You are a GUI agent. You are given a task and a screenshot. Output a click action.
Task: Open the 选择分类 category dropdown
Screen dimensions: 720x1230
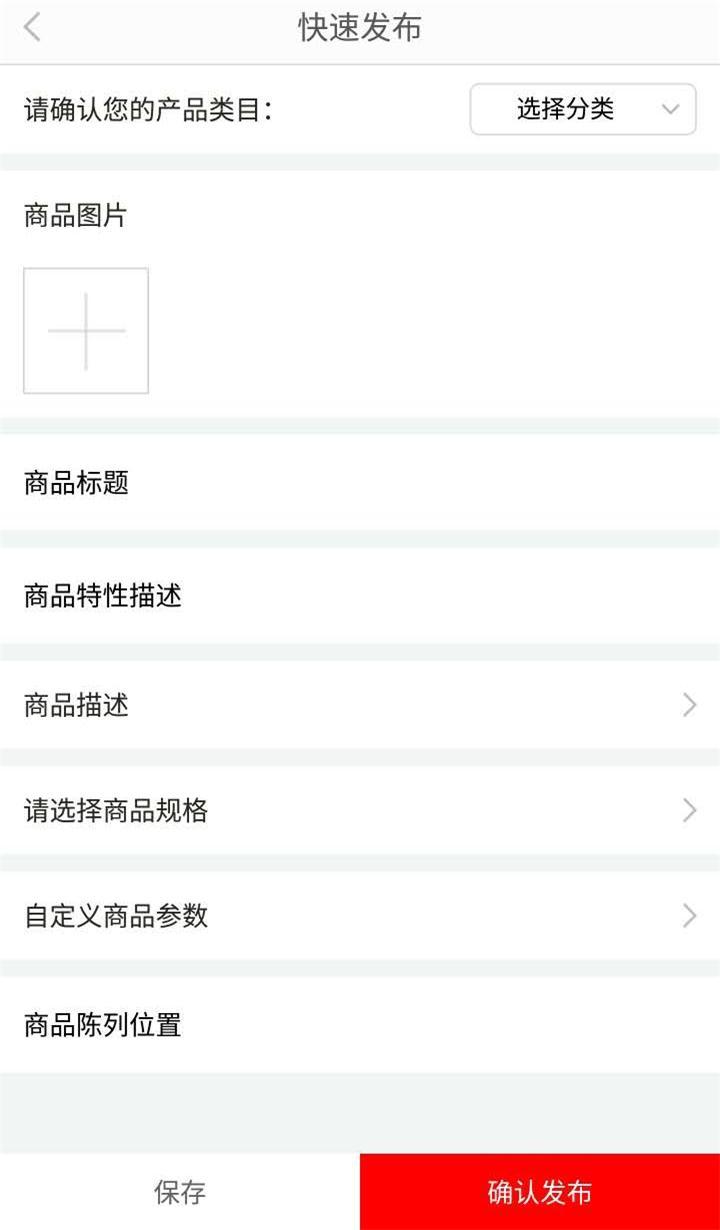(583, 109)
